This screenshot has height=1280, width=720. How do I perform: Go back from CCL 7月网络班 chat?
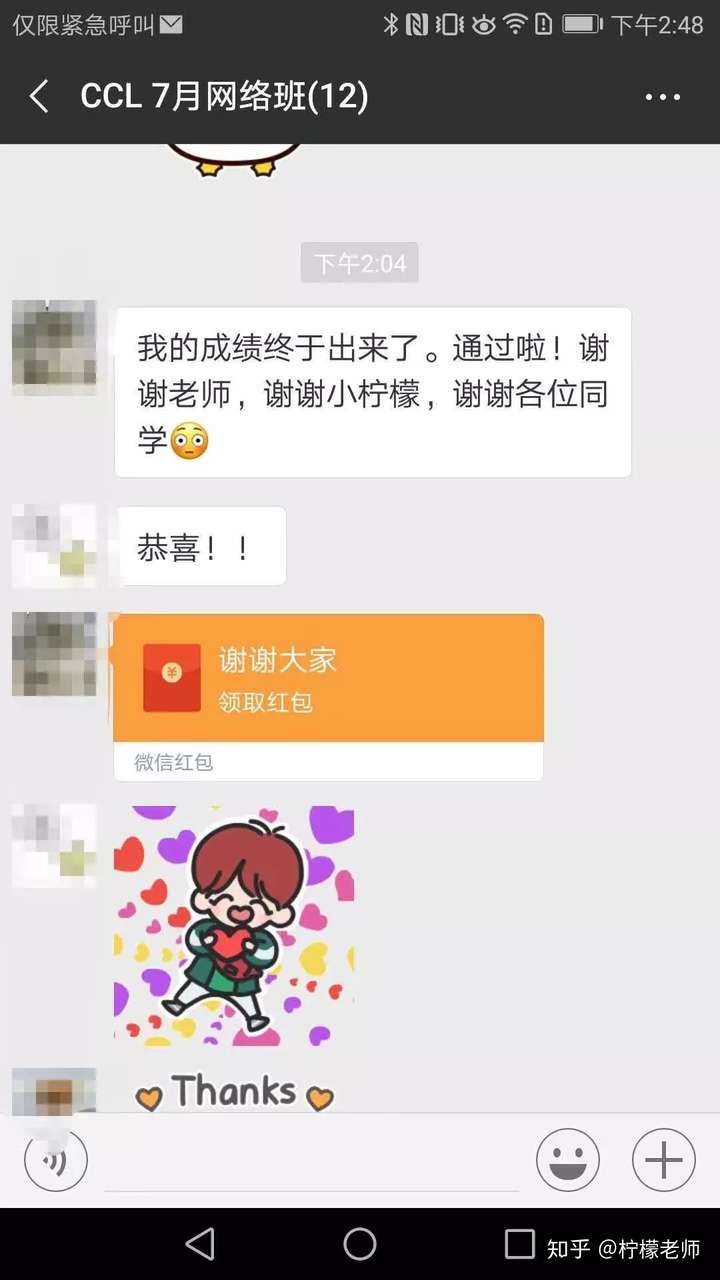pyautogui.click(x=40, y=97)
